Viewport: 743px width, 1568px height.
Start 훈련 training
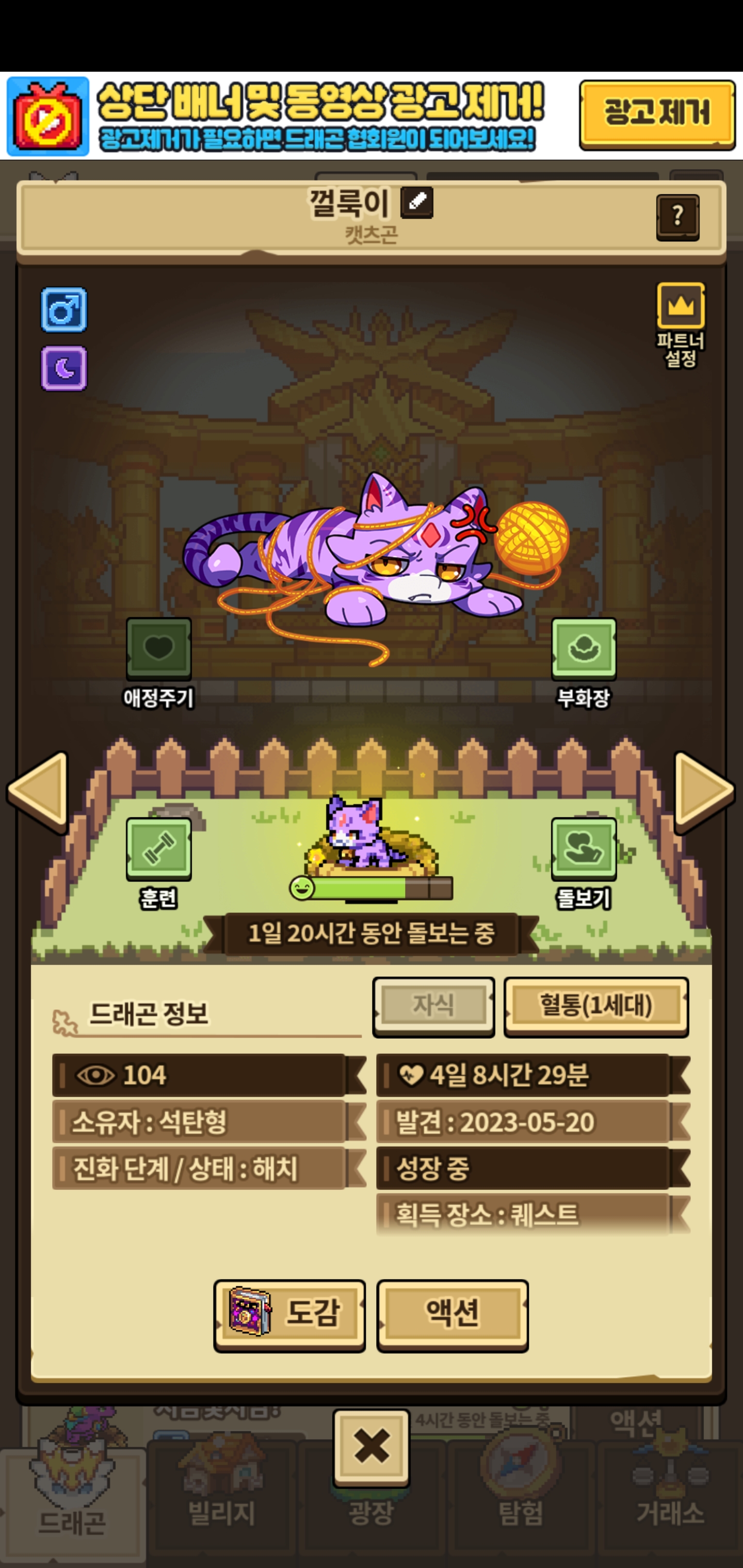pyautogui.click(x=158, y=849)
